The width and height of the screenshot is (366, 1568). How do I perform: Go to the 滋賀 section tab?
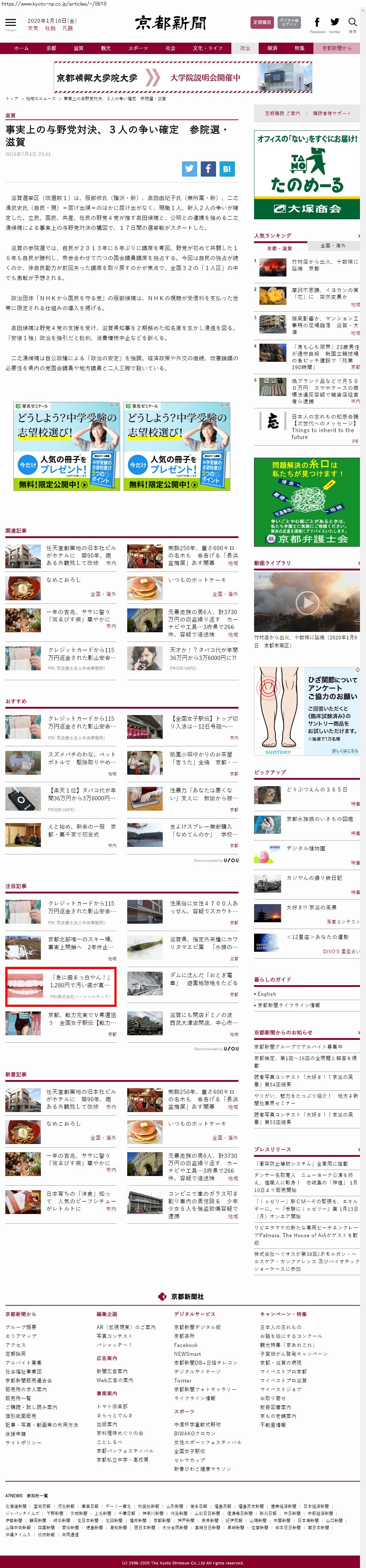coord(79,48)
